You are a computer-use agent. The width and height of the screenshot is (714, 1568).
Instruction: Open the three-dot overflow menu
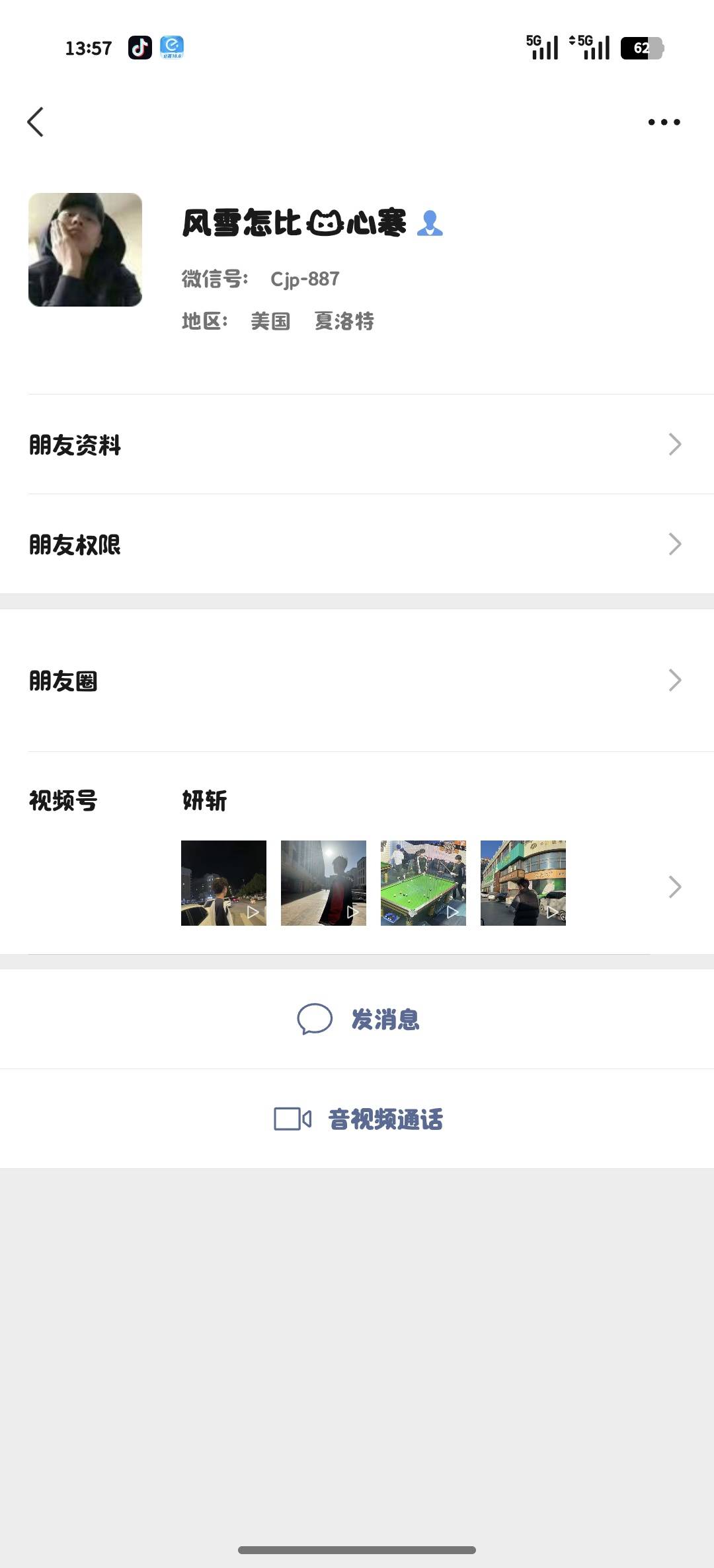point(664,122)
